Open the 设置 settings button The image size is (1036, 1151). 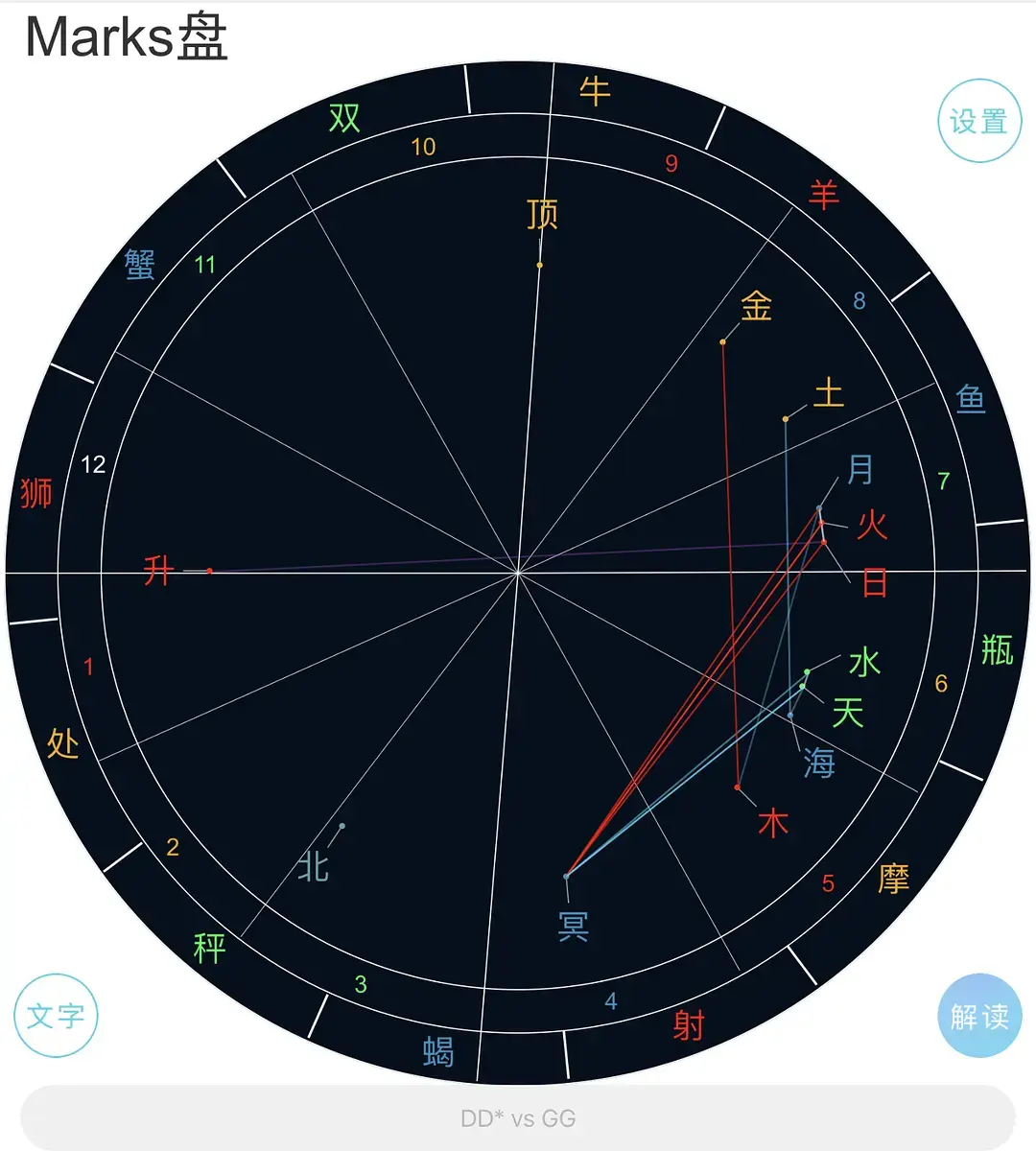[x=978, y=121]
